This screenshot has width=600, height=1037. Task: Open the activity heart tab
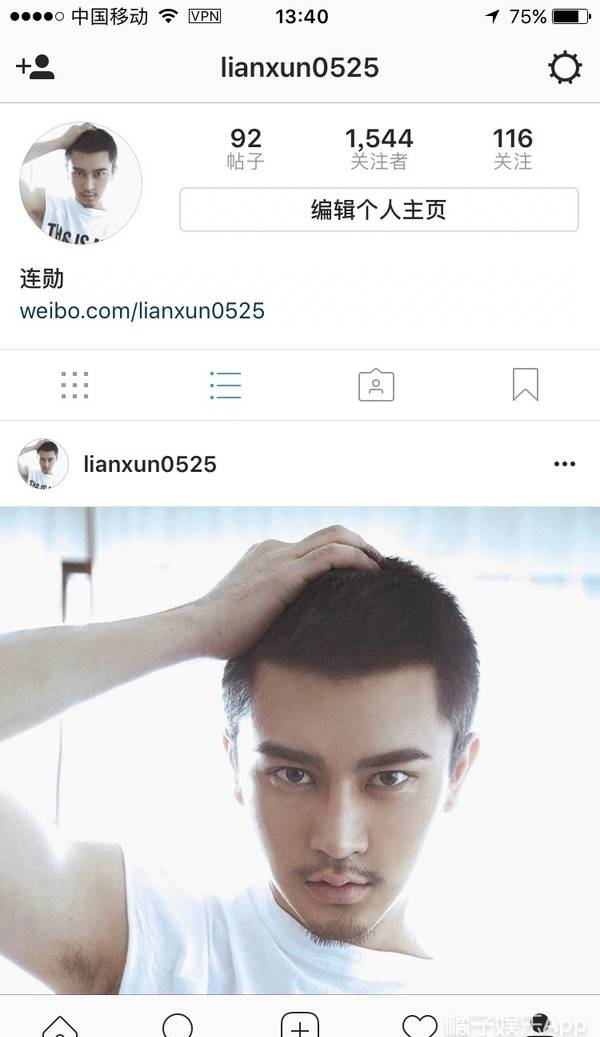click(420, 1025)
